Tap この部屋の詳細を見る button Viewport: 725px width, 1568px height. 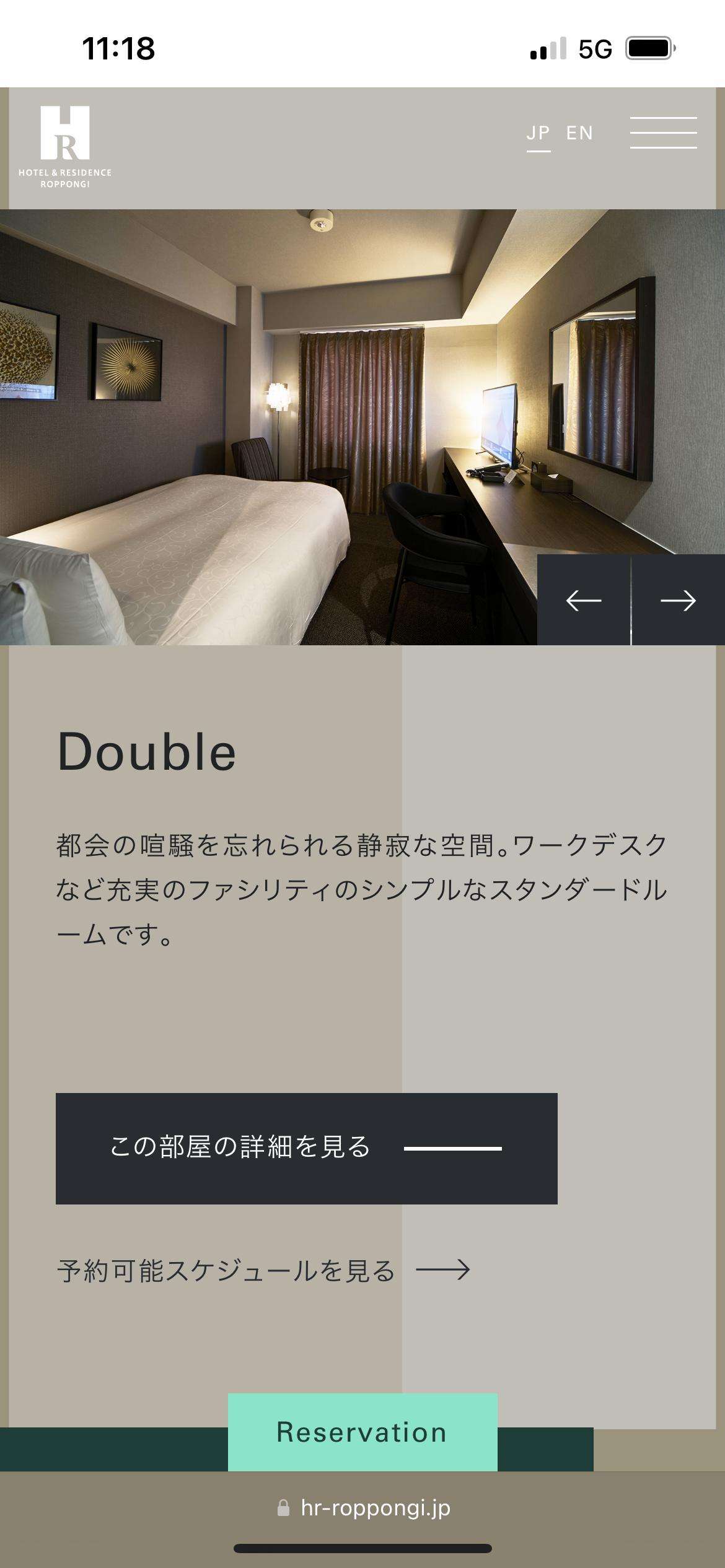(306, 1148)
